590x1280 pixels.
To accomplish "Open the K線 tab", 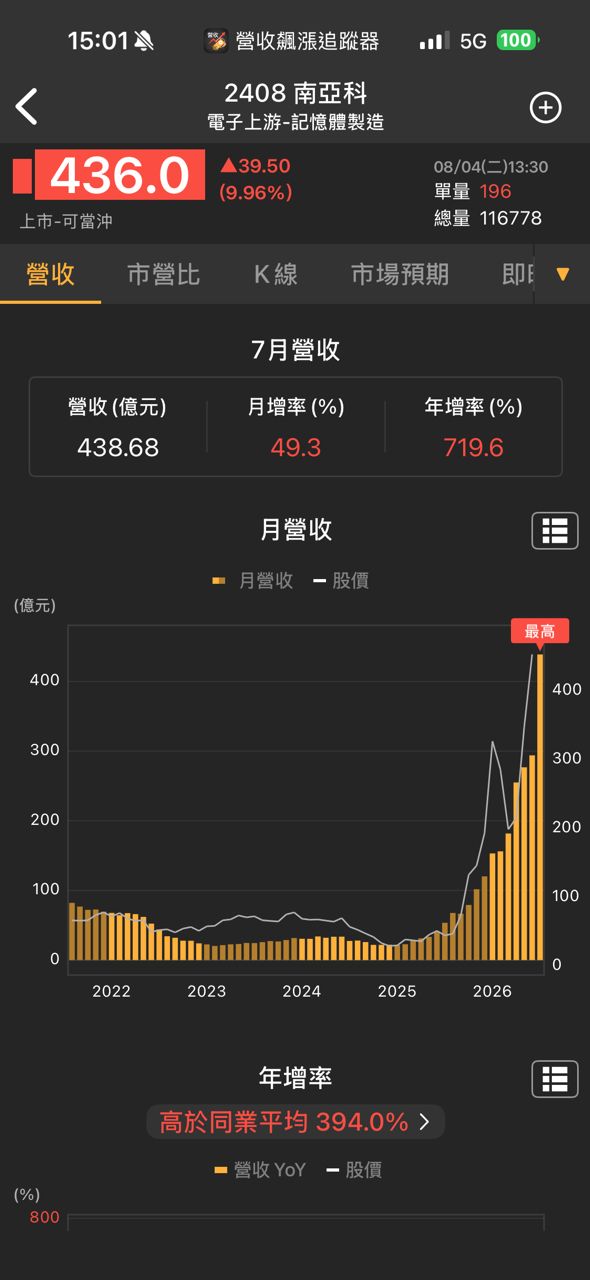I will (275, 274).
